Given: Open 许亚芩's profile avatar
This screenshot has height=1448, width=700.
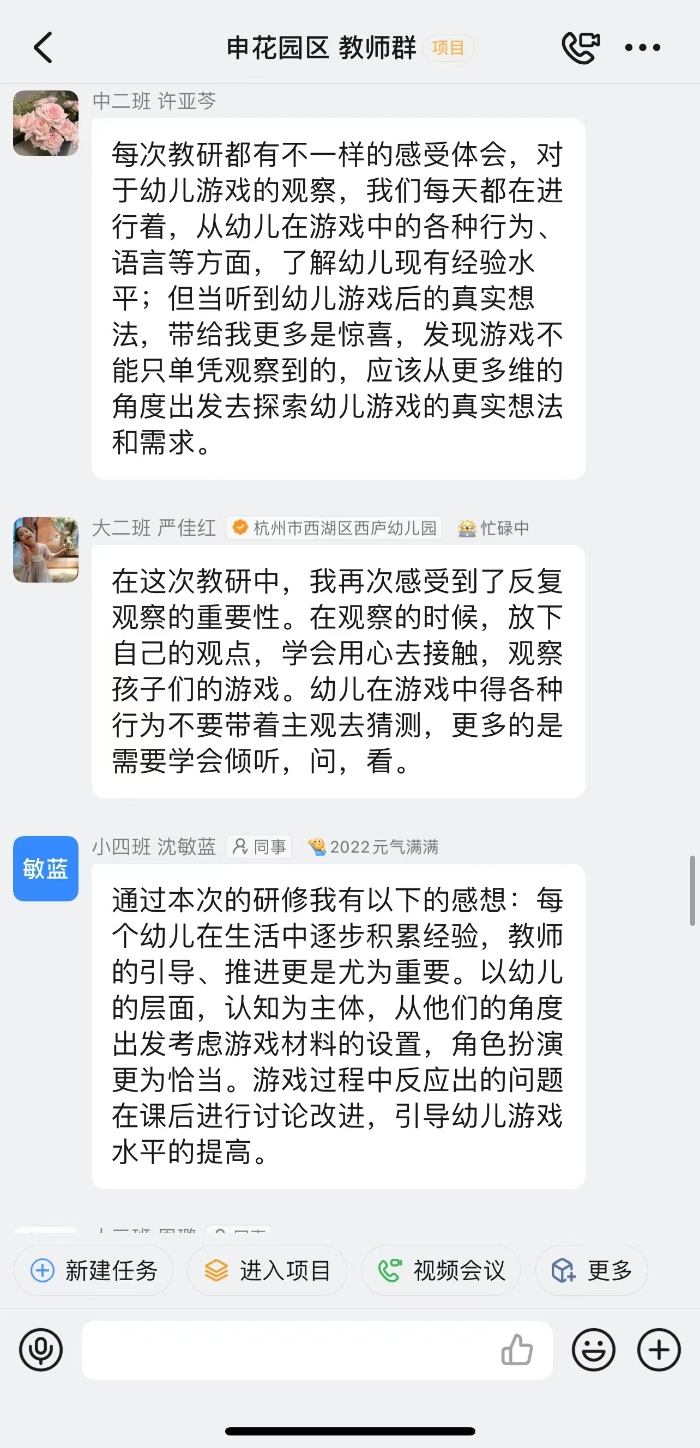Looking at the screenshot, I should coord(46,123).
